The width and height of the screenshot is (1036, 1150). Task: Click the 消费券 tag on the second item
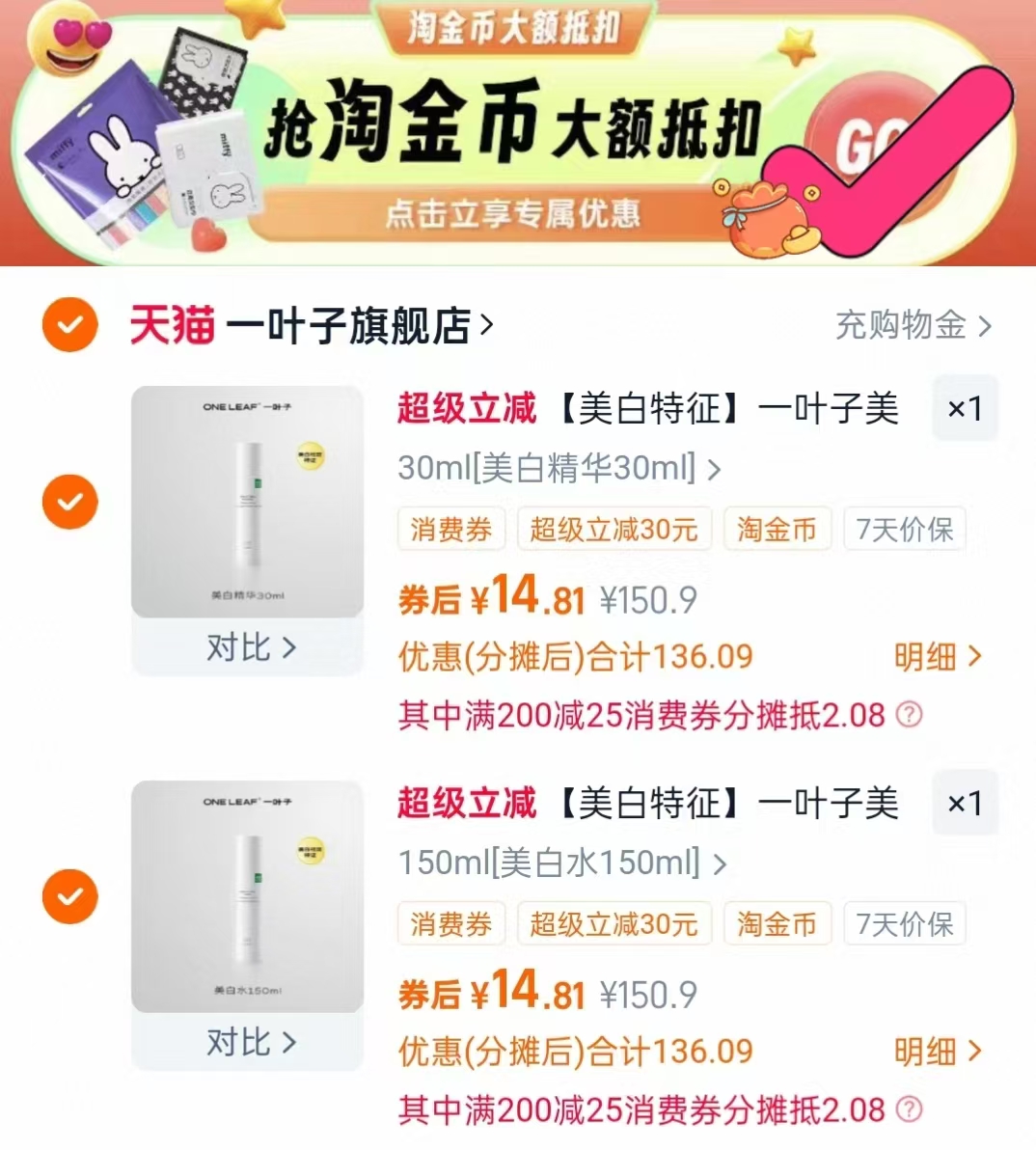pyautogui.click(x=450, y=923)
